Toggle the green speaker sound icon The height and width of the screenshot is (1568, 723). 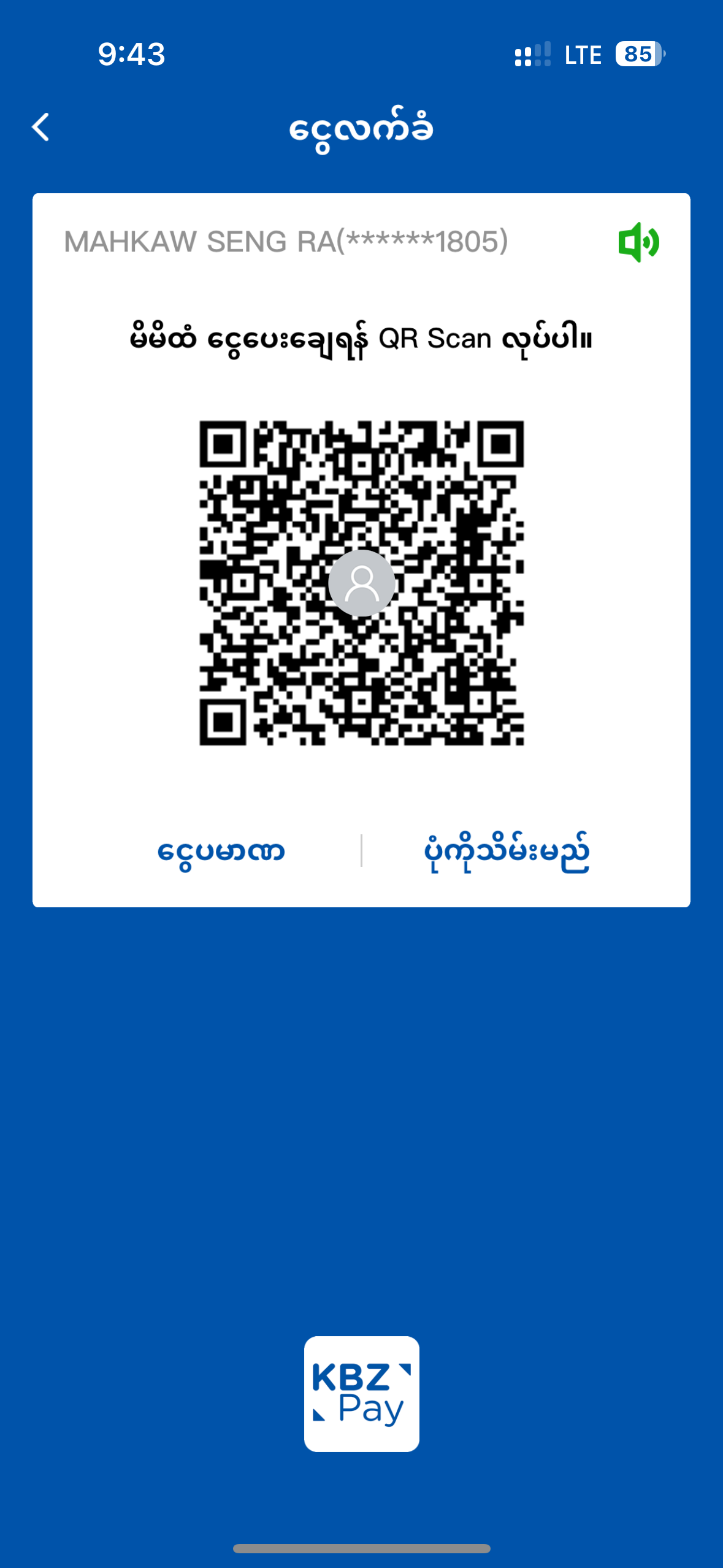pos(638,242)
